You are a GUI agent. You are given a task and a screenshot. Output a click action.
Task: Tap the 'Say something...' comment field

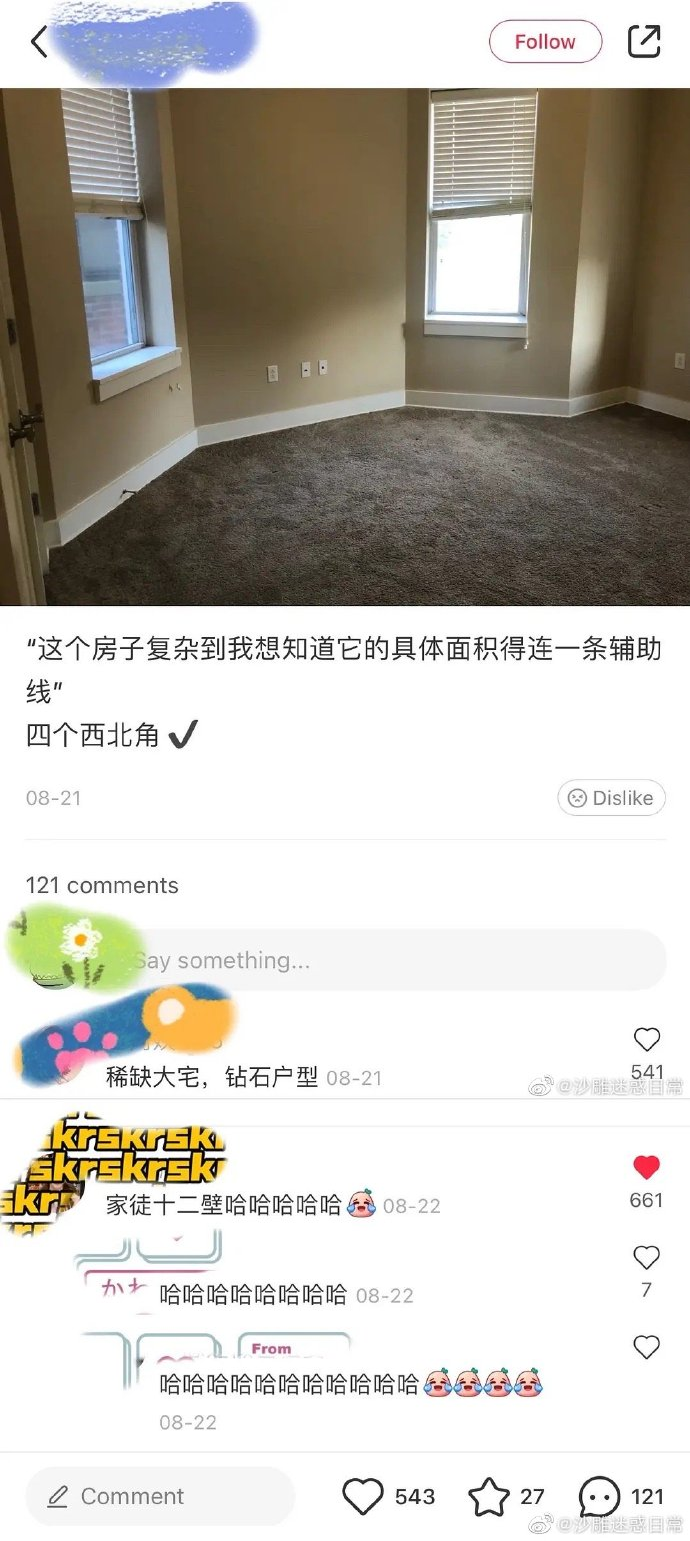pyautogui.click(x=400, y=960)
